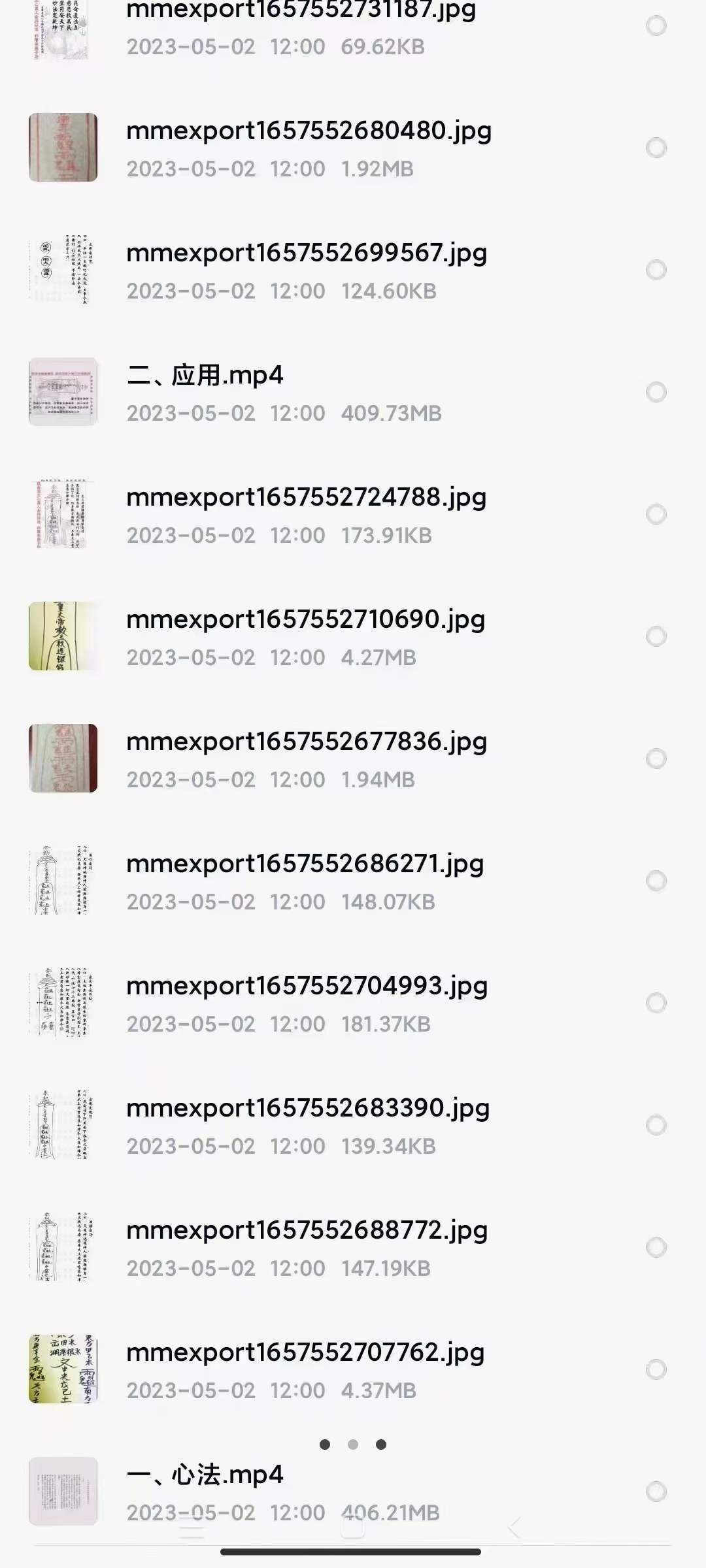Check the circle of mmexport1657552677836.jpg
This screenshot has height=1568, width=706.
coord(656,759)
